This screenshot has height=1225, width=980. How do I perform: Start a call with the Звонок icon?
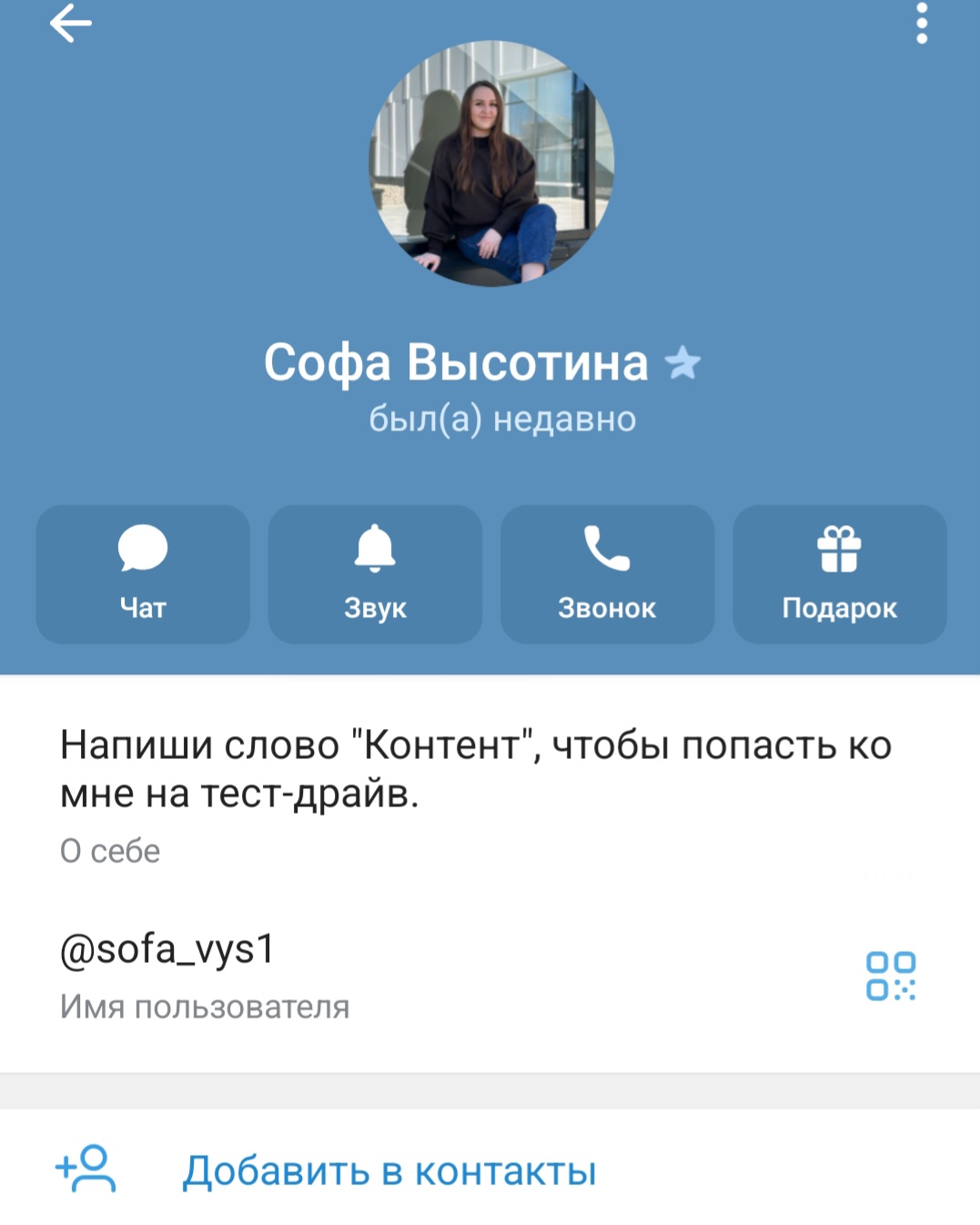(607, 551)
